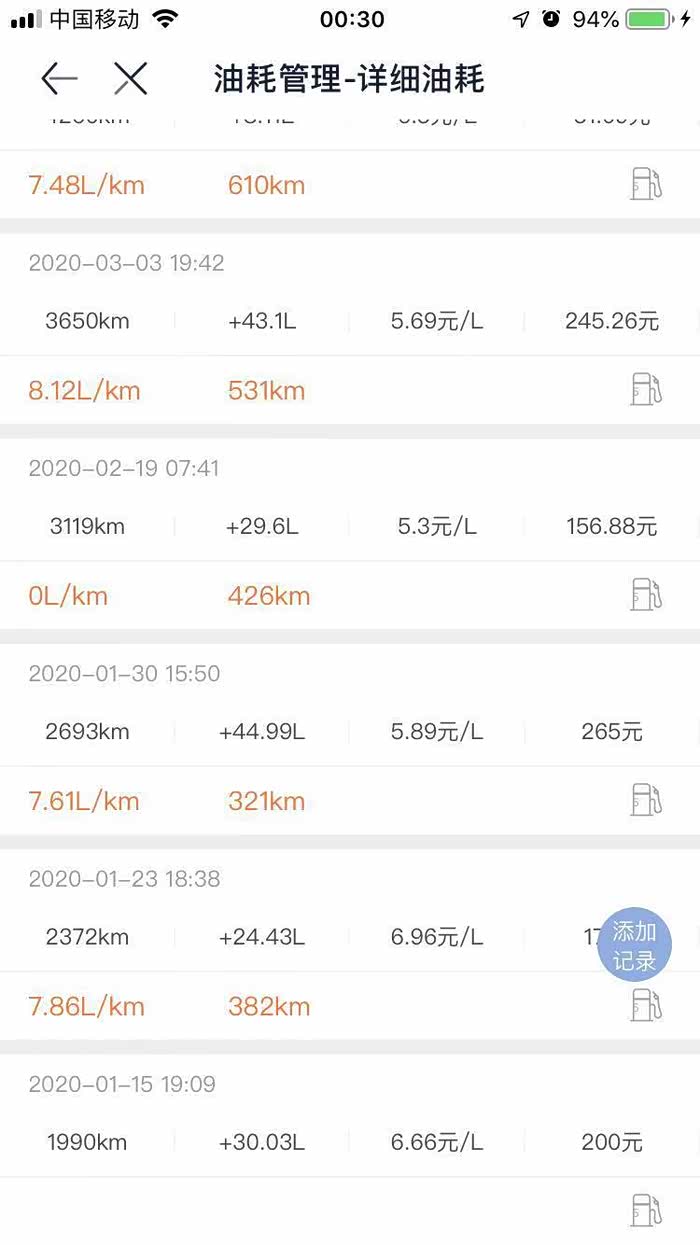Tap the 添加记录 floating button
700x1245 pixels.
coord(634,946)
